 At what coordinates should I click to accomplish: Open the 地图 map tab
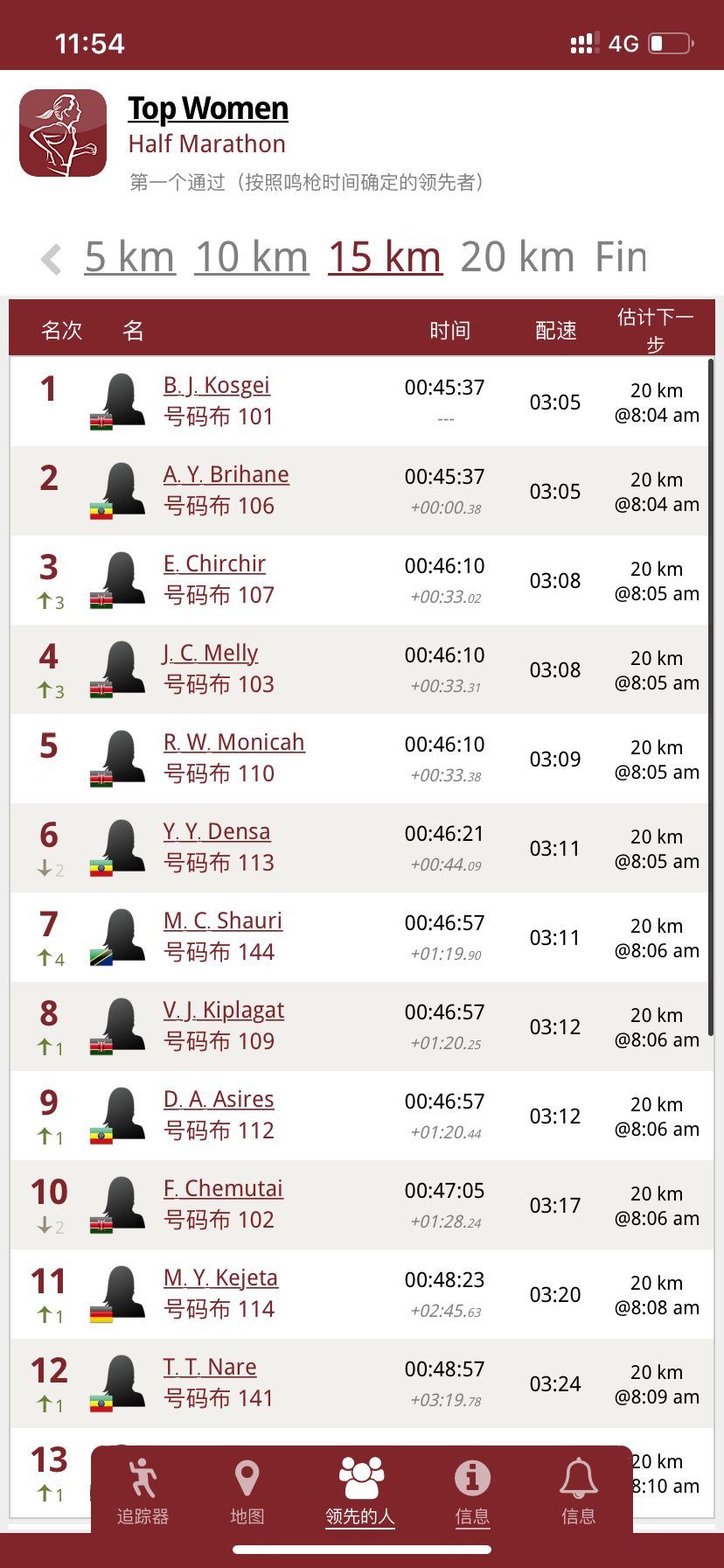coord(247,1491)
